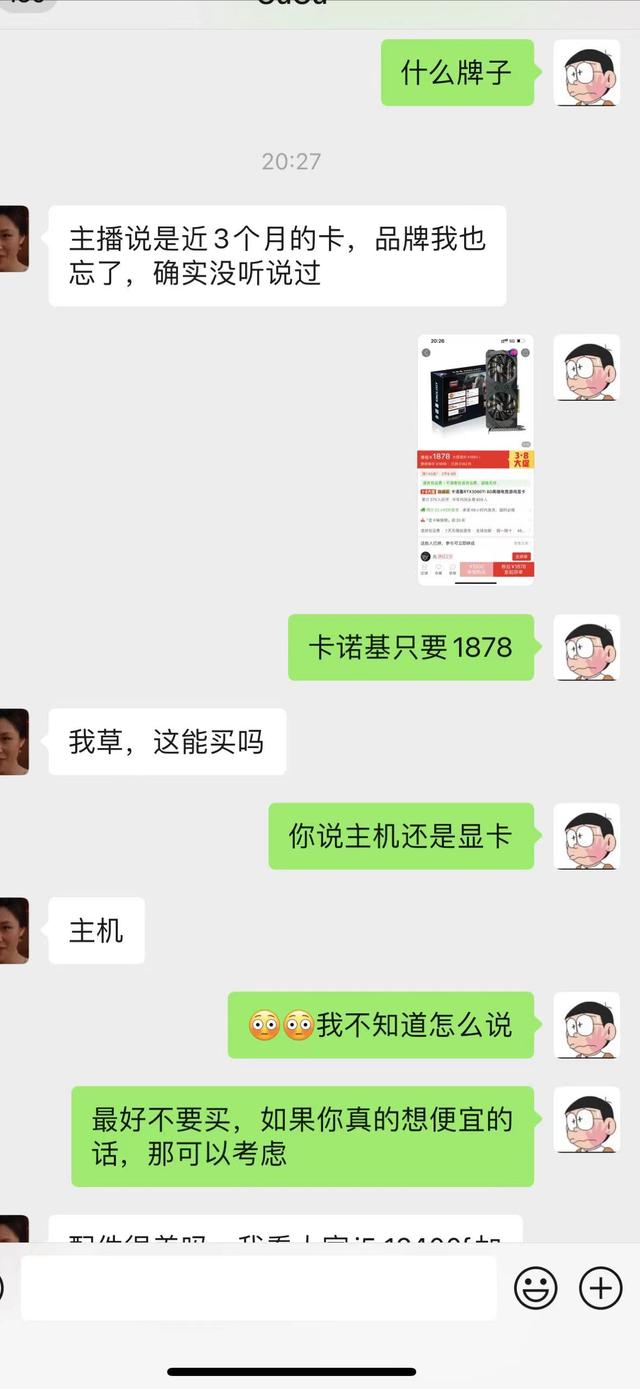Open the shared graphics card screenshot image
The width and height of the screenshot is (640, 1389).
point(476,460)
